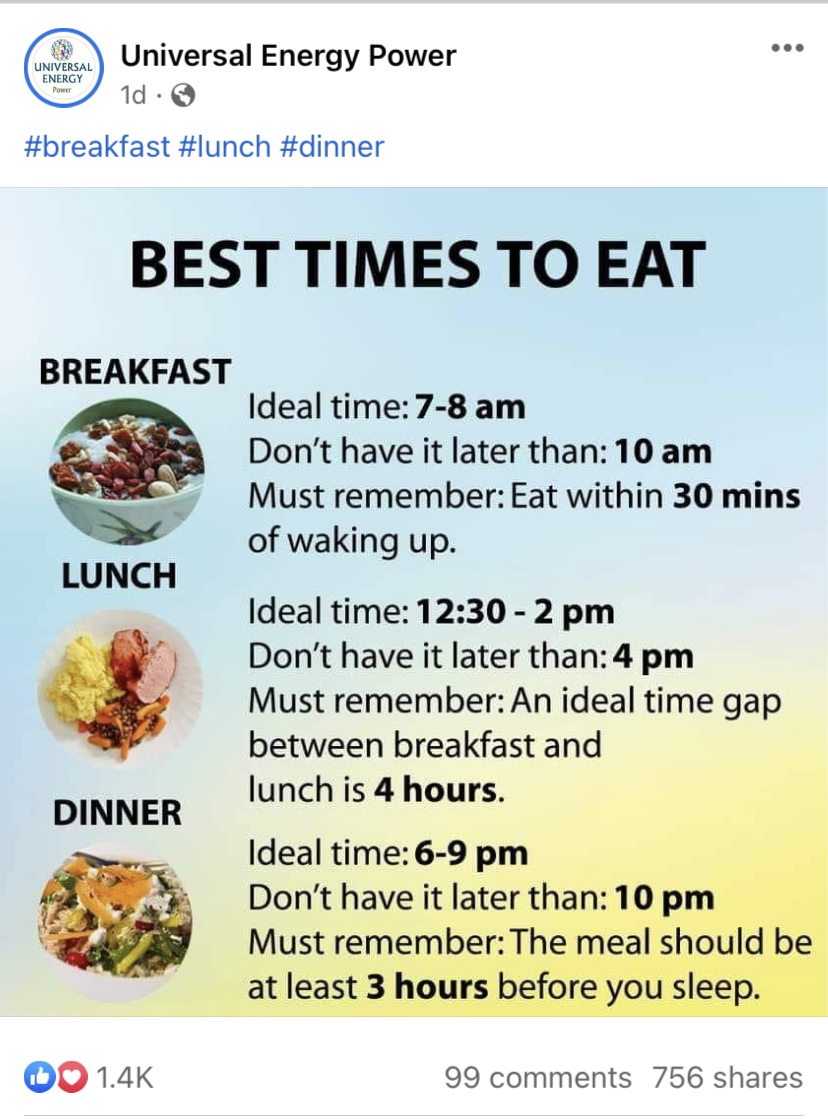The image size is (828, 1119).
Task: Visit the Universal Energy Power page name
Action: pyautogui.click(x=288, y=56)
